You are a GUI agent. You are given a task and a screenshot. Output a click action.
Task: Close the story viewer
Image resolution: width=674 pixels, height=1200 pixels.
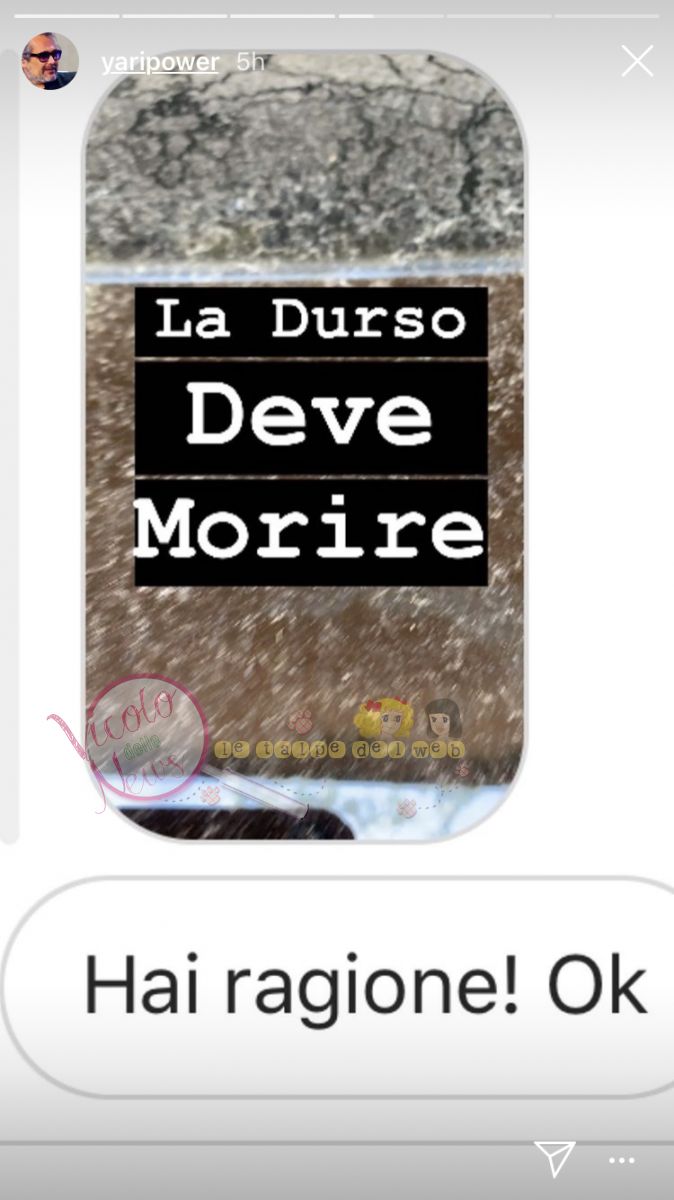click(x=637, y=61)
